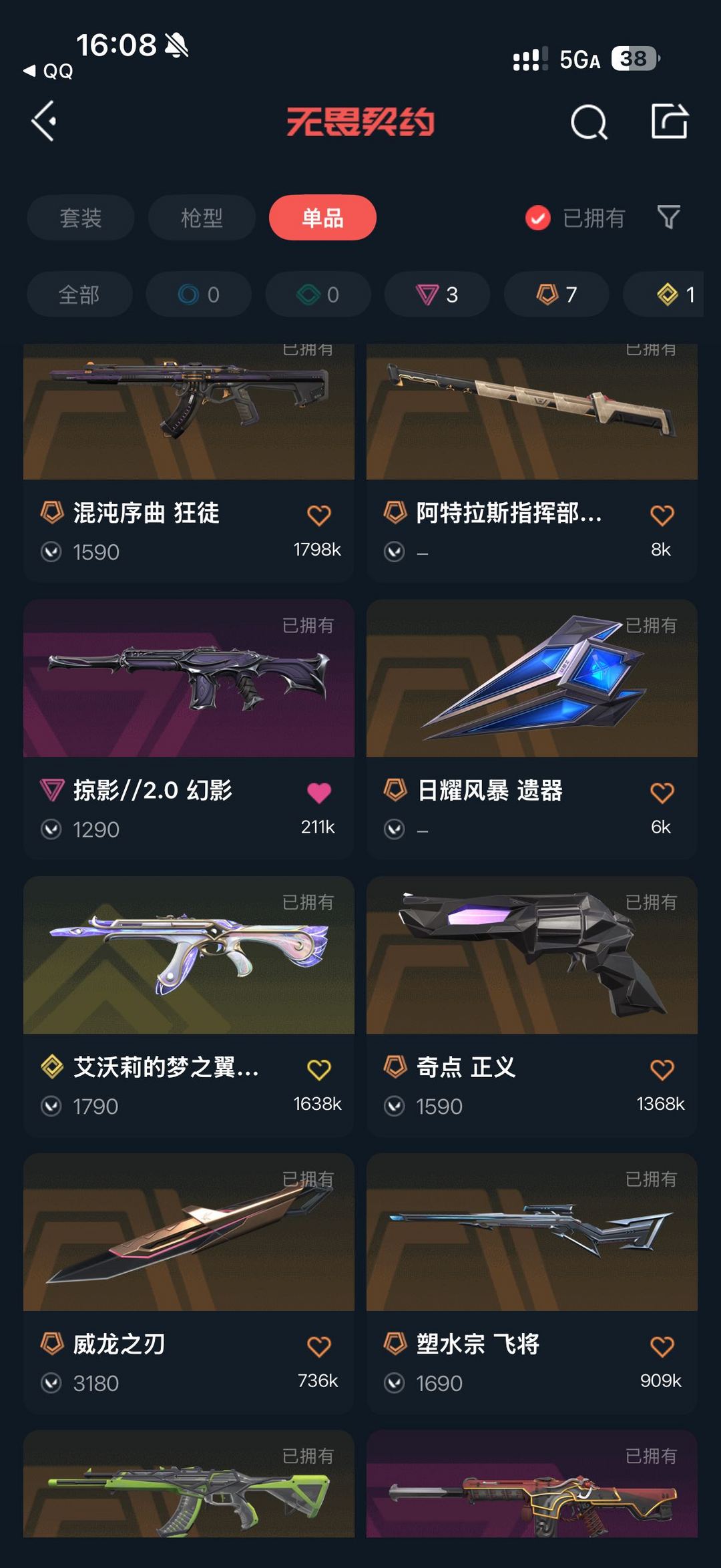Switch to the 枪型 tab
721x1568 pixels.
pyautogui.click(x=201, y=218)
